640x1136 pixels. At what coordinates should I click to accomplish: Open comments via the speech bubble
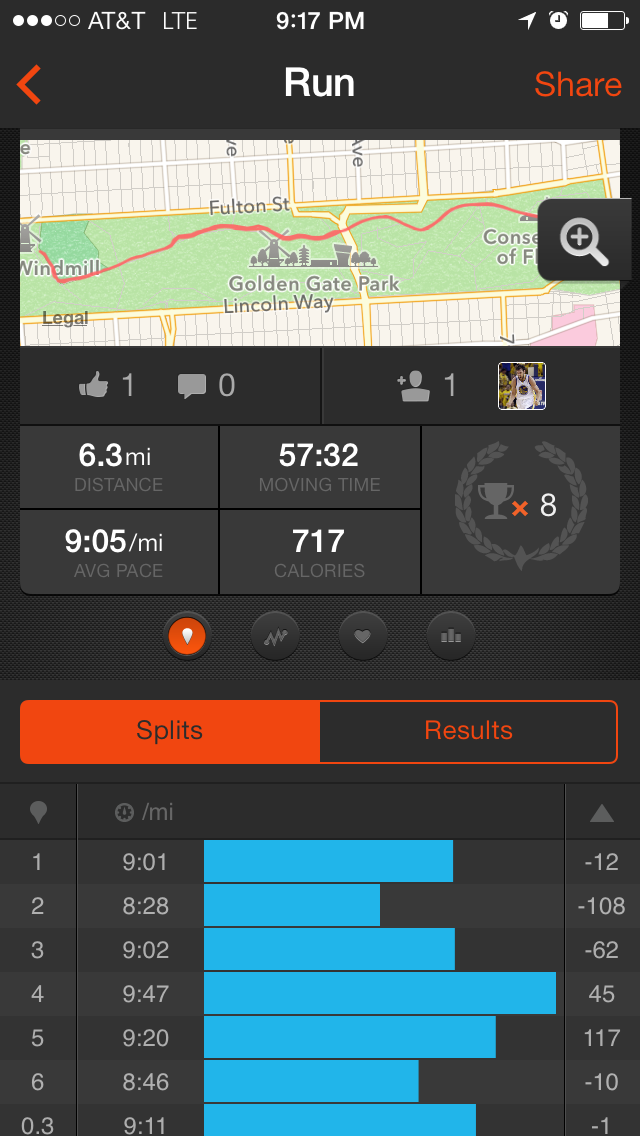click(x=191, y=386)
